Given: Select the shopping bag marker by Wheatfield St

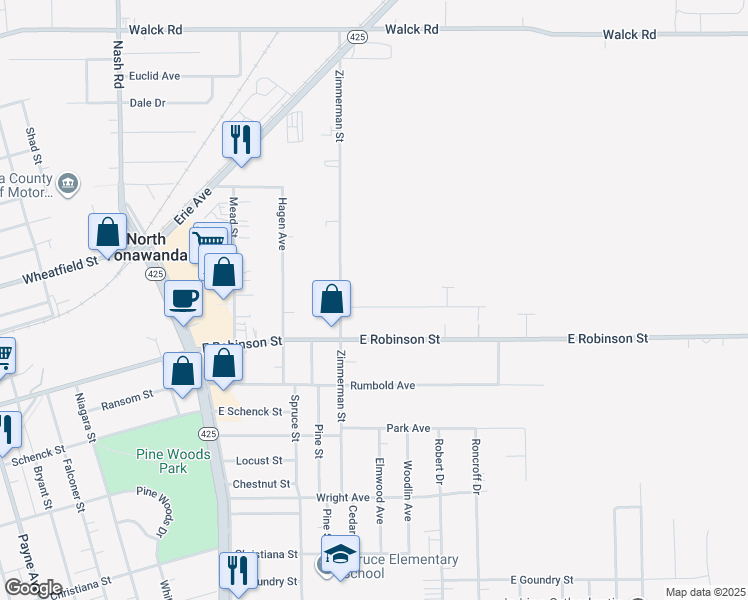Looking at the screenshot, I should click(x=108, y=232).
